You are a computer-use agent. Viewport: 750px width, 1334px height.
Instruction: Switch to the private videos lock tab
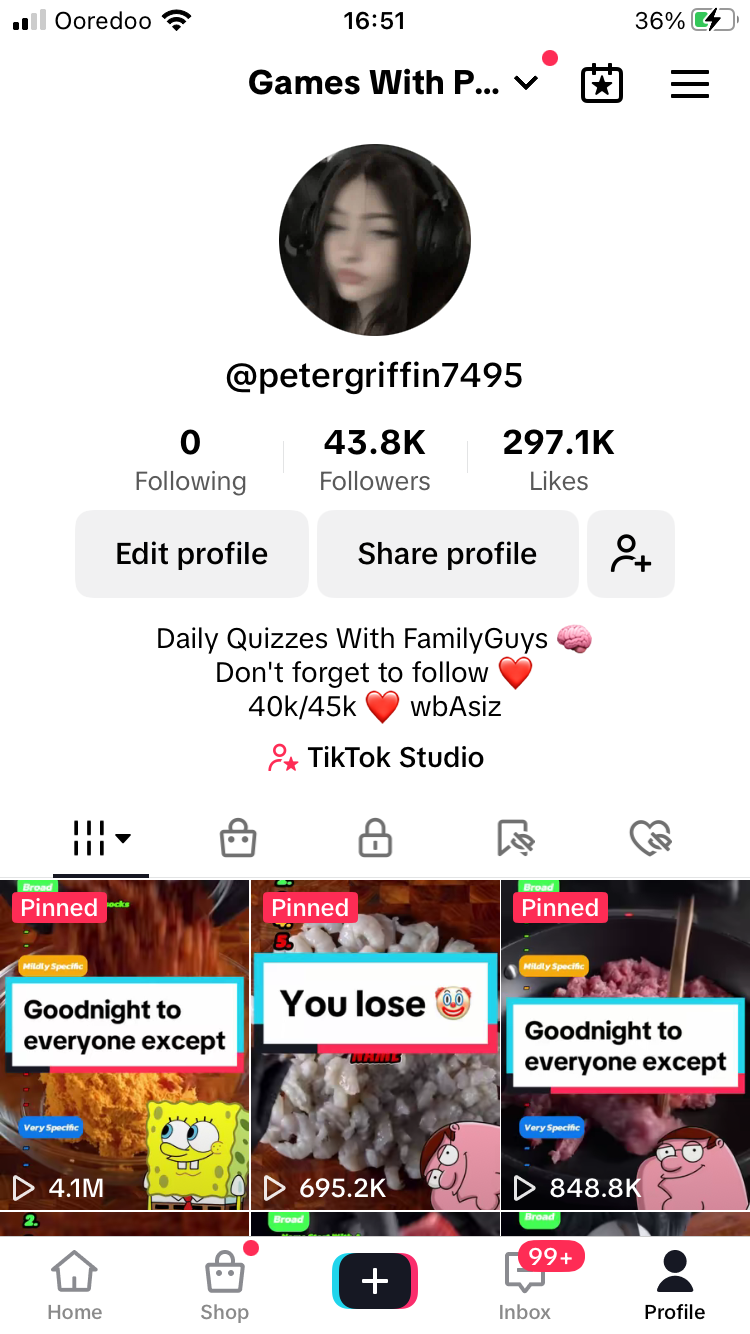tap(375, 839)
